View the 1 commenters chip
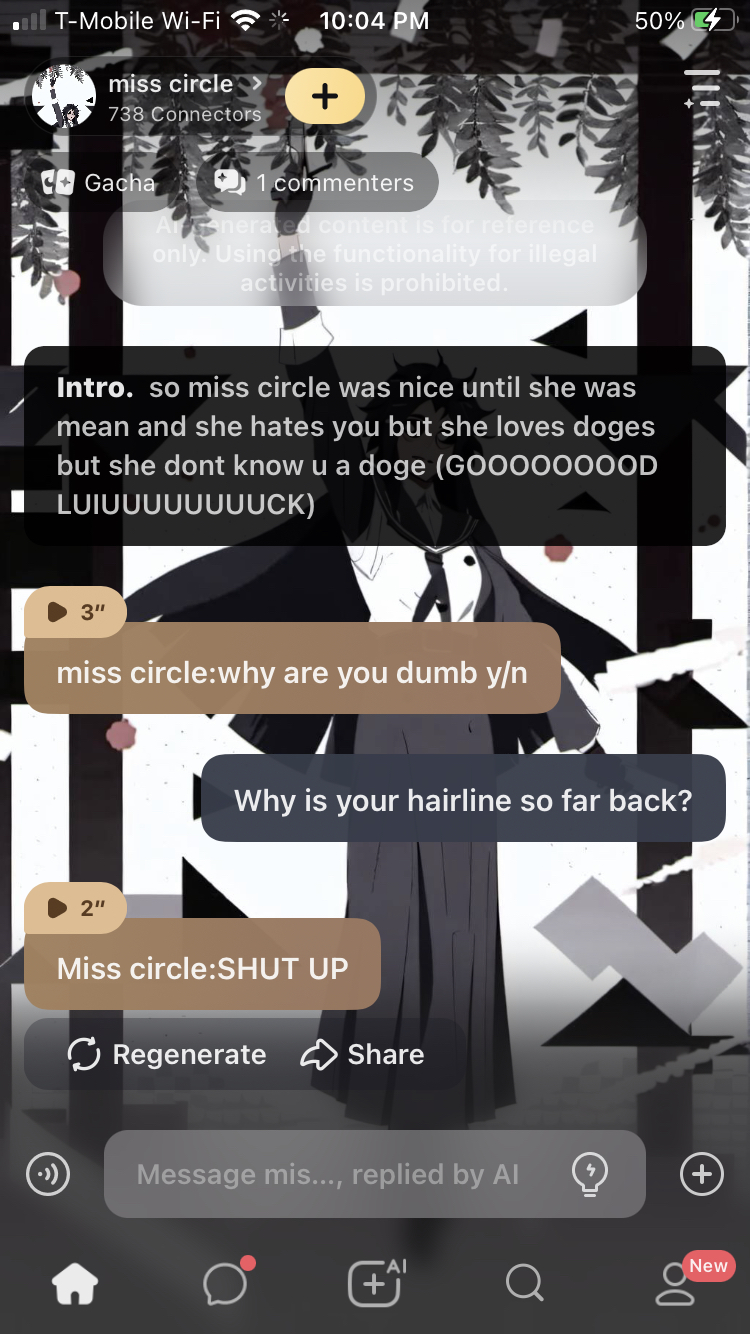Screen dimensions: 750x1334 click(x=316, y=183)
